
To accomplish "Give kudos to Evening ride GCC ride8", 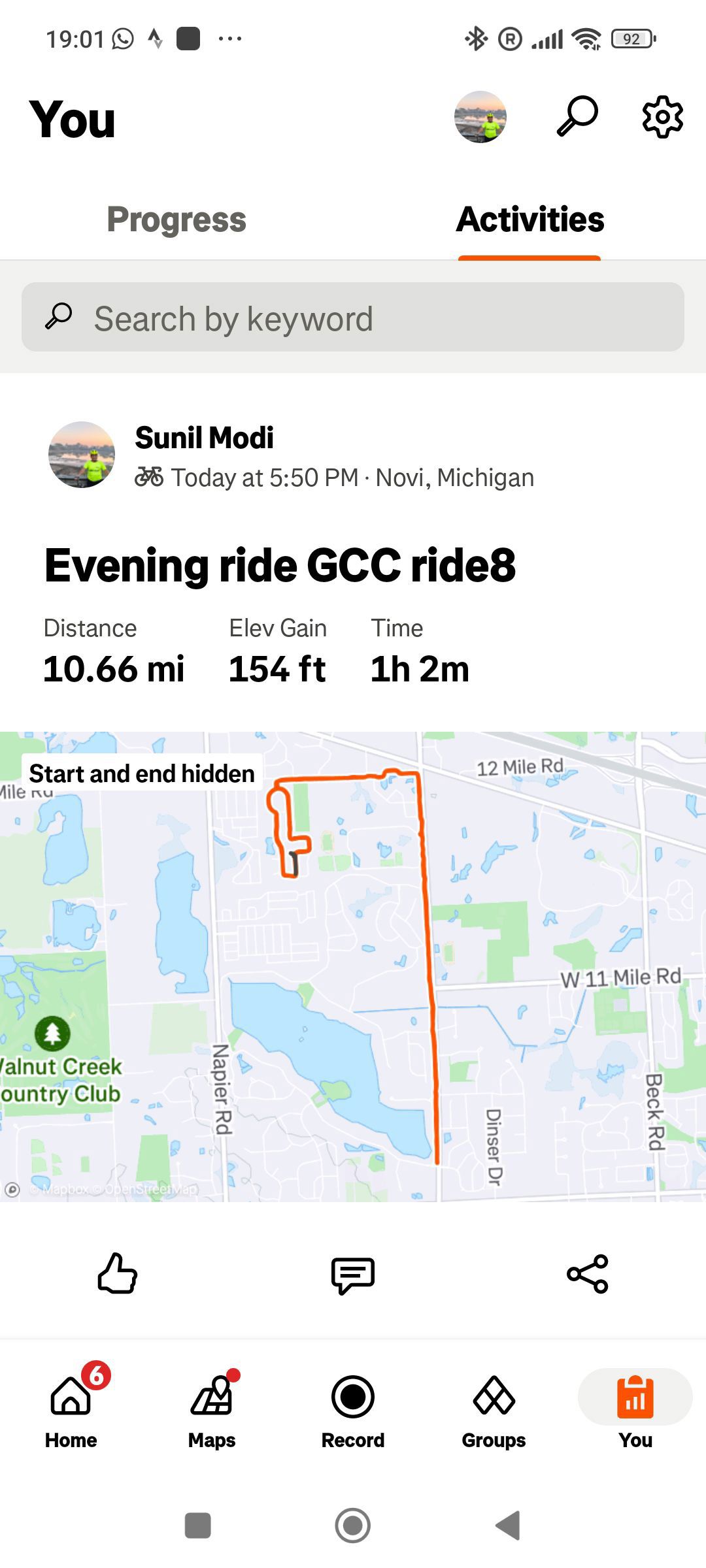I will [118, 1273].
